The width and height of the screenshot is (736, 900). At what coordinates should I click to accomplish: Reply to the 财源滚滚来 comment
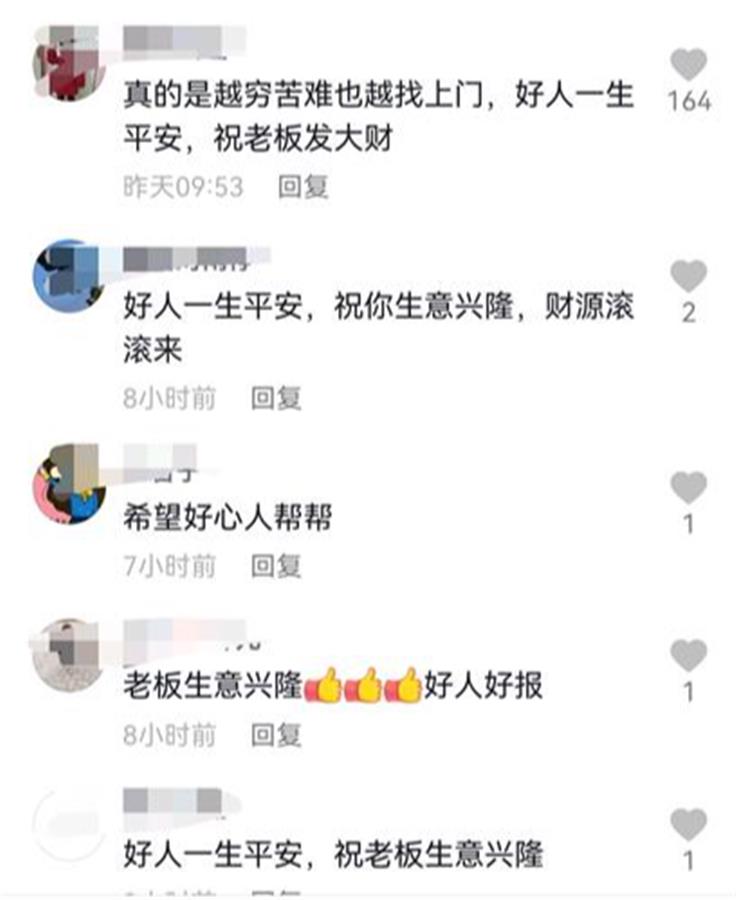(276, 398)
